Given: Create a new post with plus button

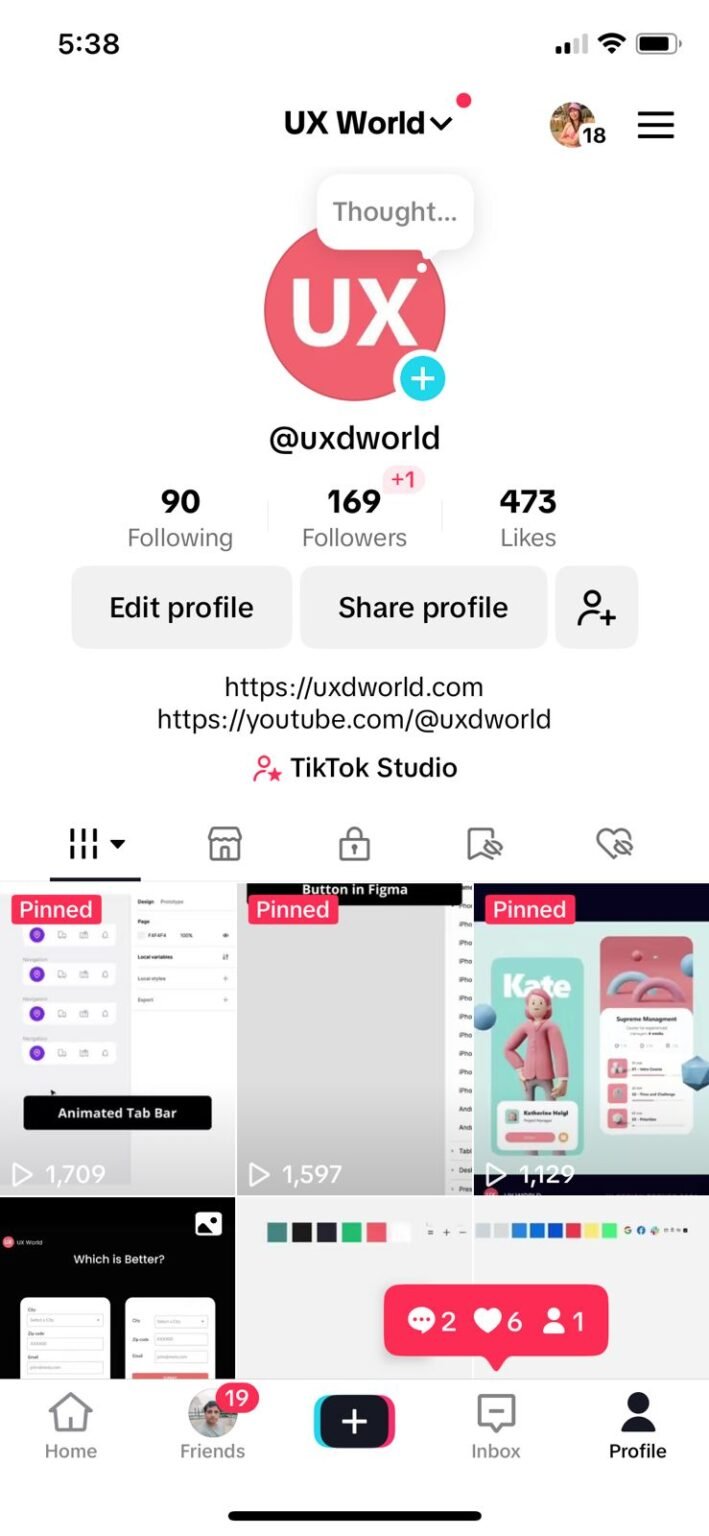Looking at the screenshot, I should 354,1421.
